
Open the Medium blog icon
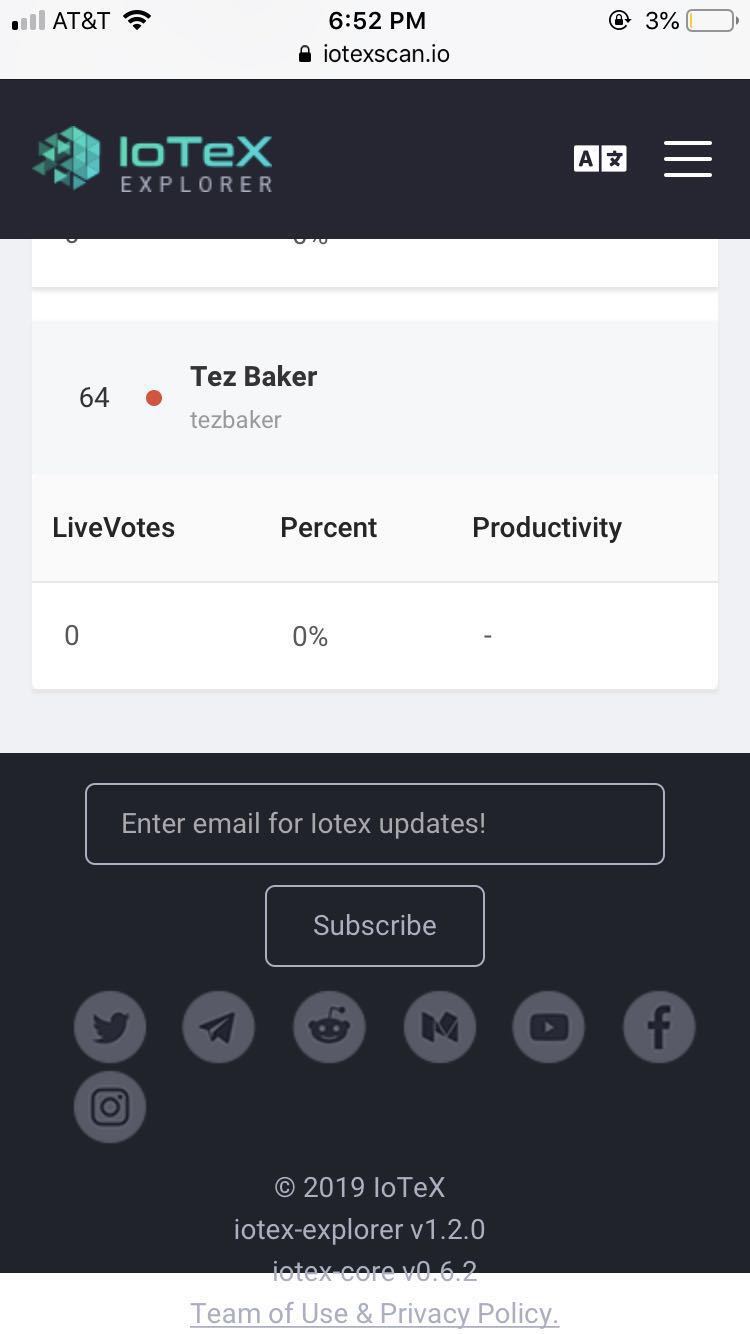coord(439,1026)
